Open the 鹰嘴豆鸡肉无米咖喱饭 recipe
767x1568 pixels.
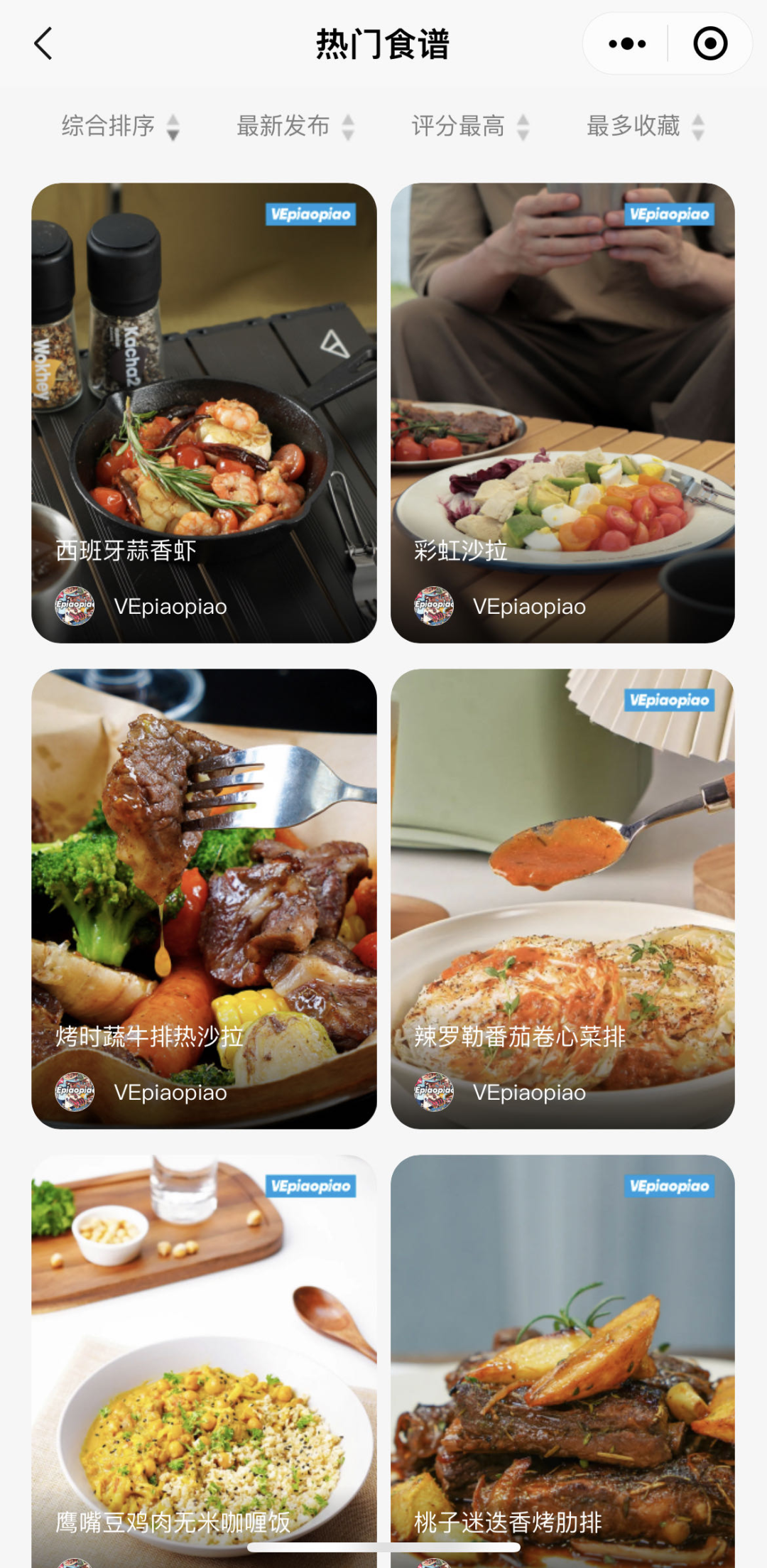pyautogui.click(x=204, y=1361)
